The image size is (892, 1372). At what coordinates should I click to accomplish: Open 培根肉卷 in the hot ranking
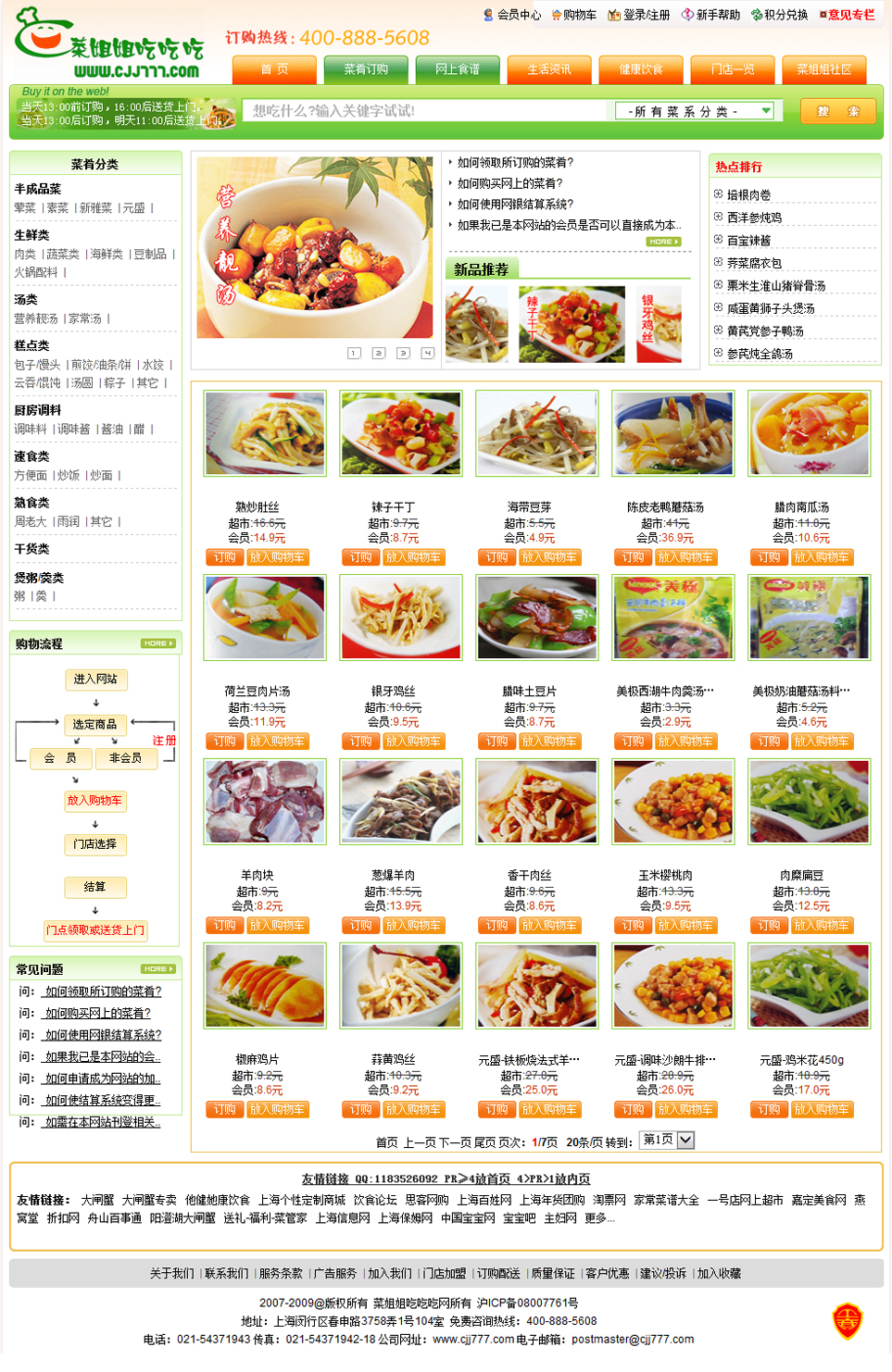[x=748, y=195]
